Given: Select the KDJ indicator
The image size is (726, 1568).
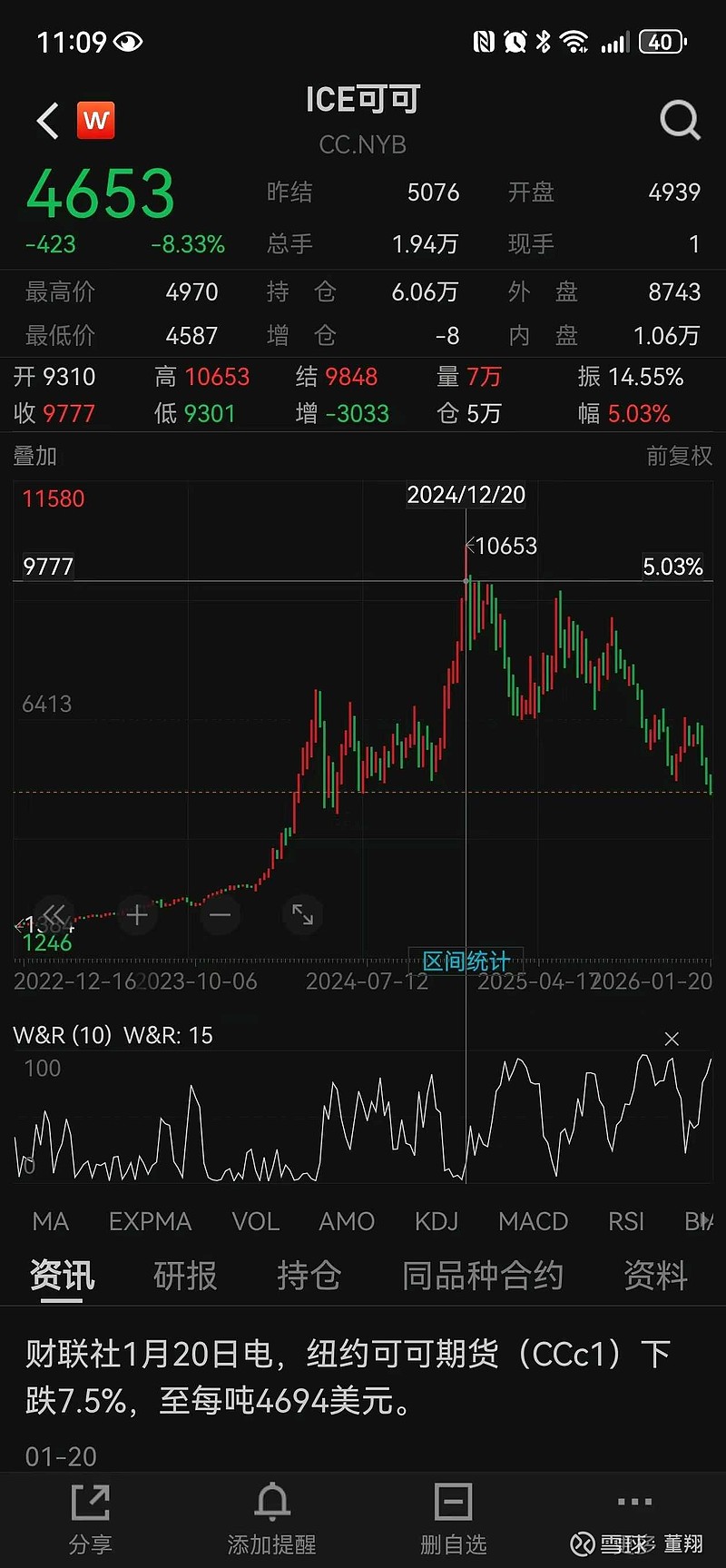Looking at the screenshot, I should pos(437,1221).
